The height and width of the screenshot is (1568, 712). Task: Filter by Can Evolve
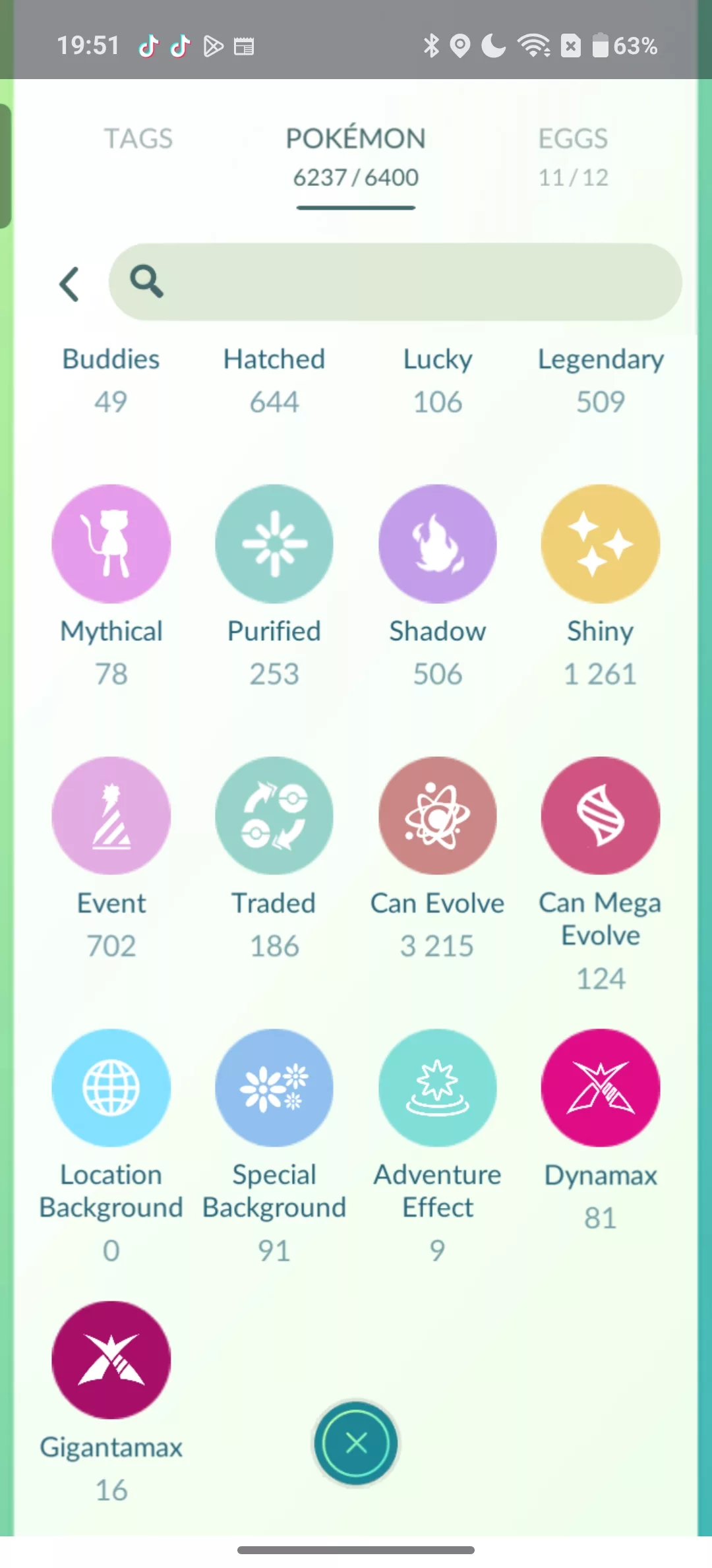(x=437, y=815)
